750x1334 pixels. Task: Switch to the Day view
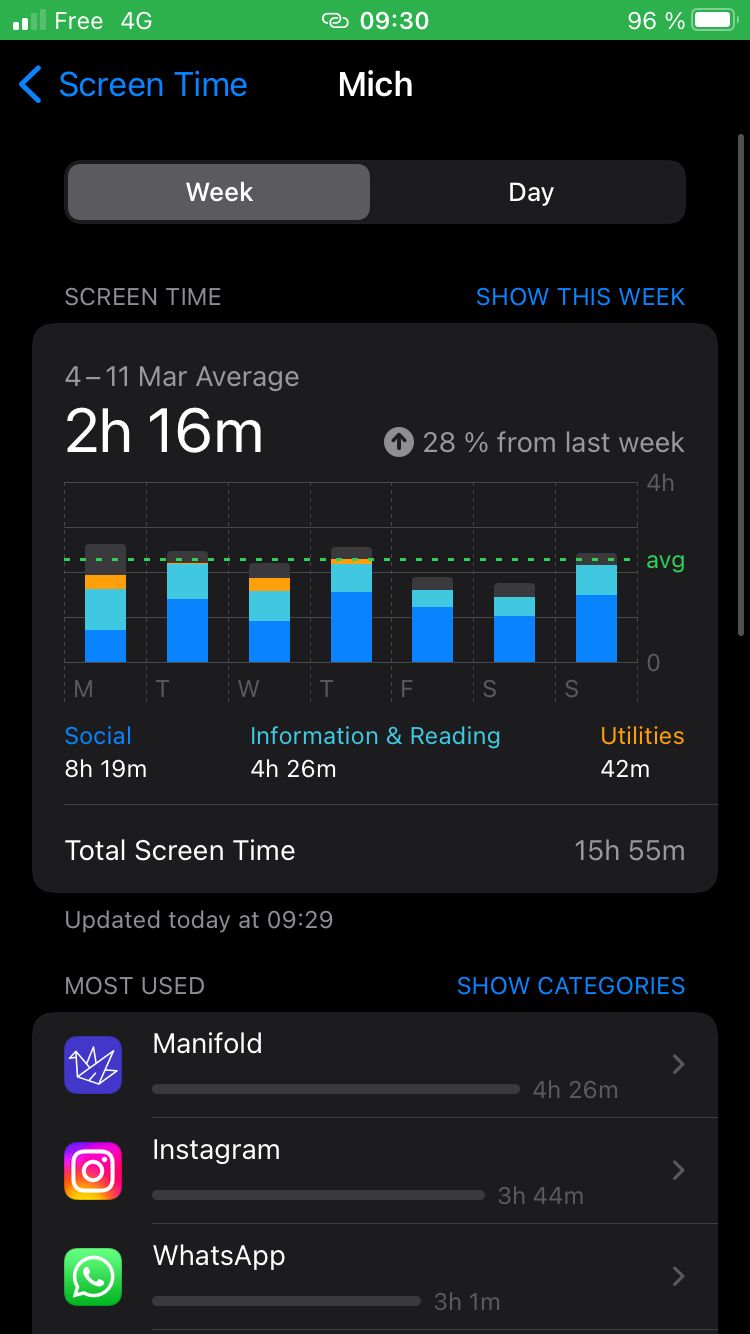pyautogui.click(x=530, y=192)
